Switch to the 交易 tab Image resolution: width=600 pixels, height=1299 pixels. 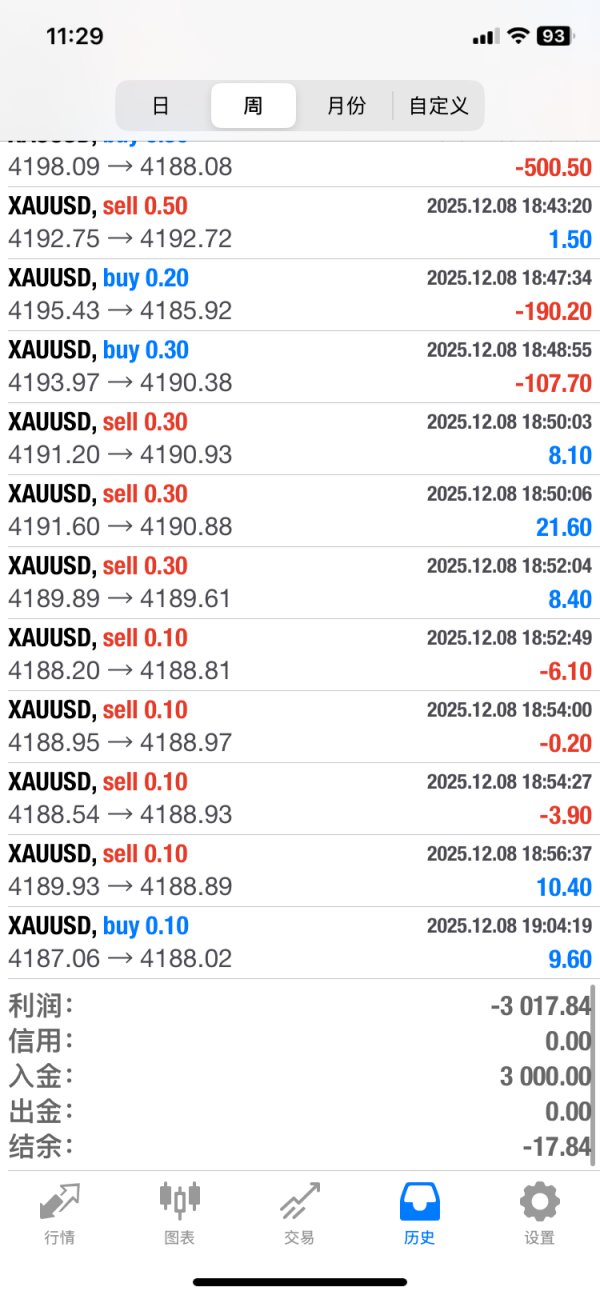point(299,1212)
